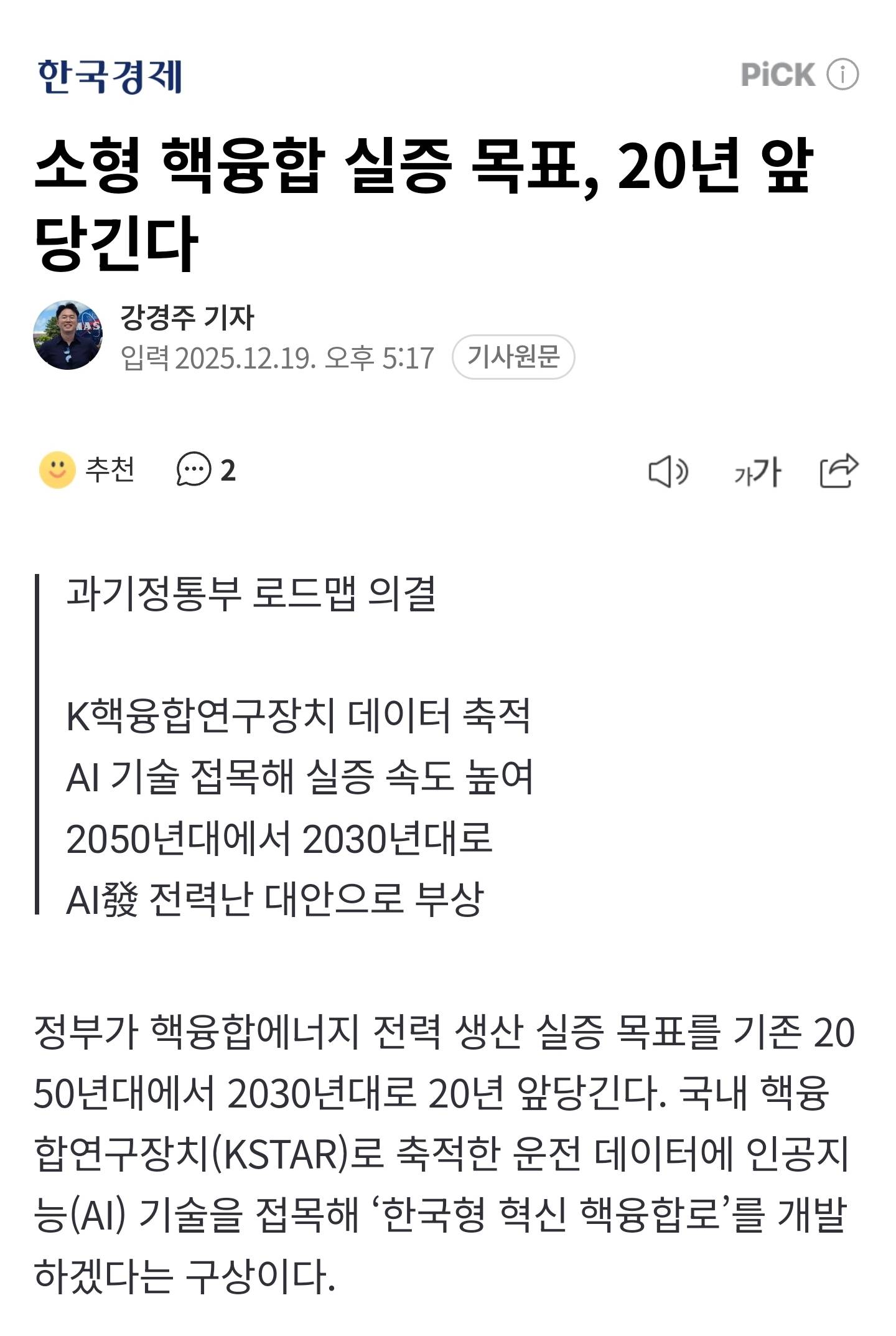Listen to the article with speaker icon
The height and width of the screenshot is (1336, 896).
pyautogui.click(x=668, y=471)
